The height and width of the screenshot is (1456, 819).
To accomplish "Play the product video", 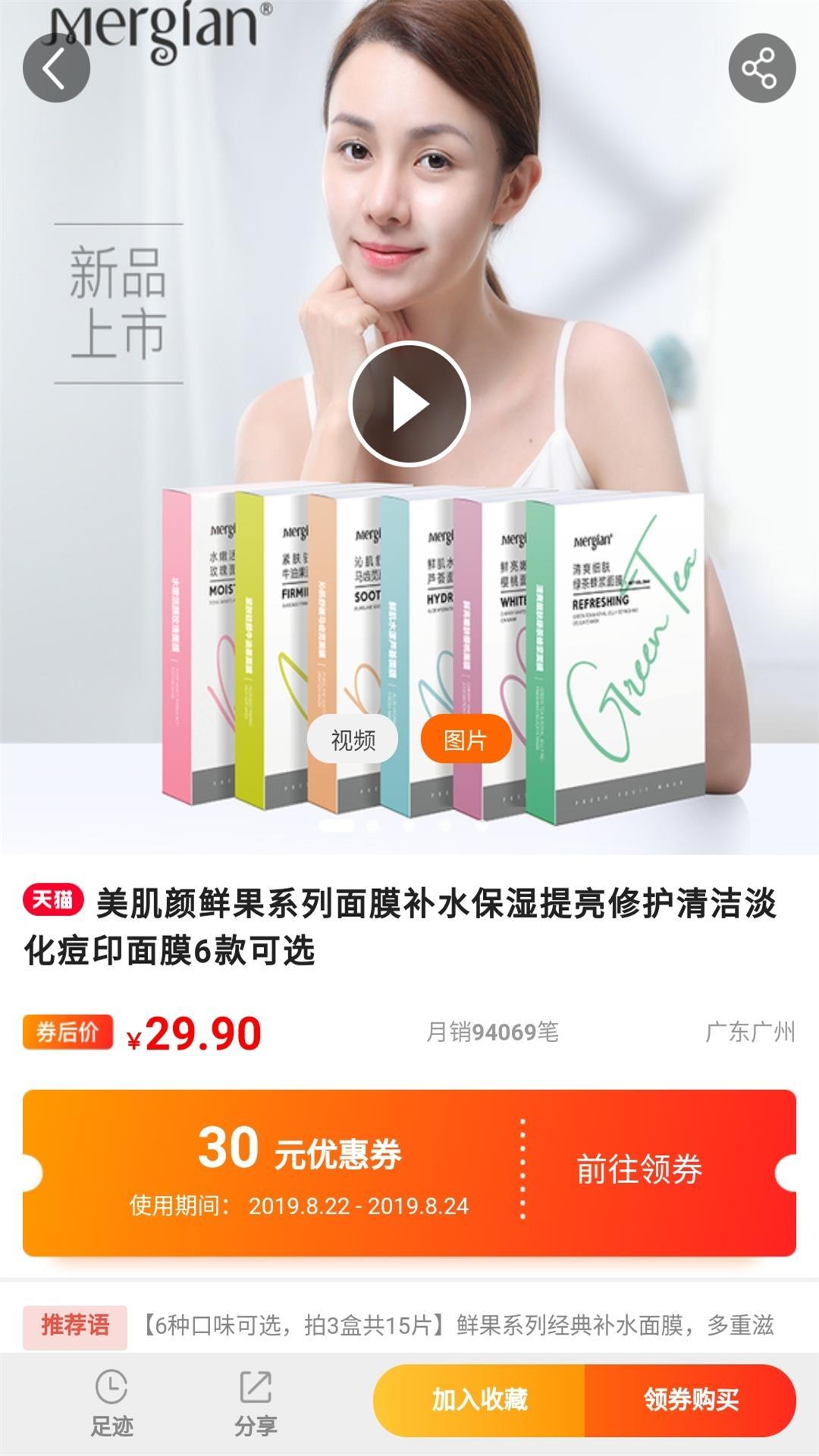I will point(409,404).
